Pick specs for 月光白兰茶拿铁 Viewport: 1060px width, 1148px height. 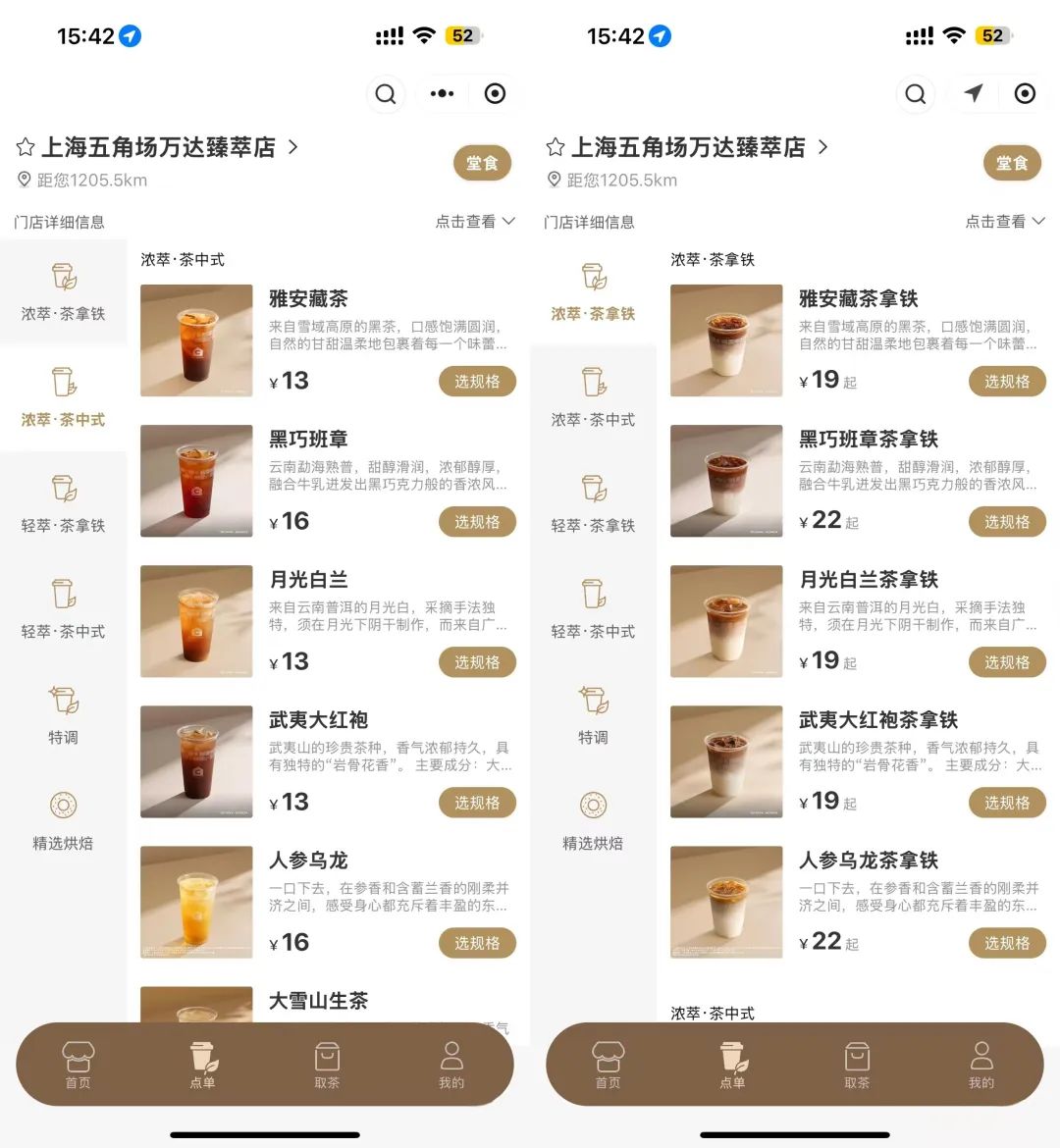pyautogui.click(x=1007, y=662)
